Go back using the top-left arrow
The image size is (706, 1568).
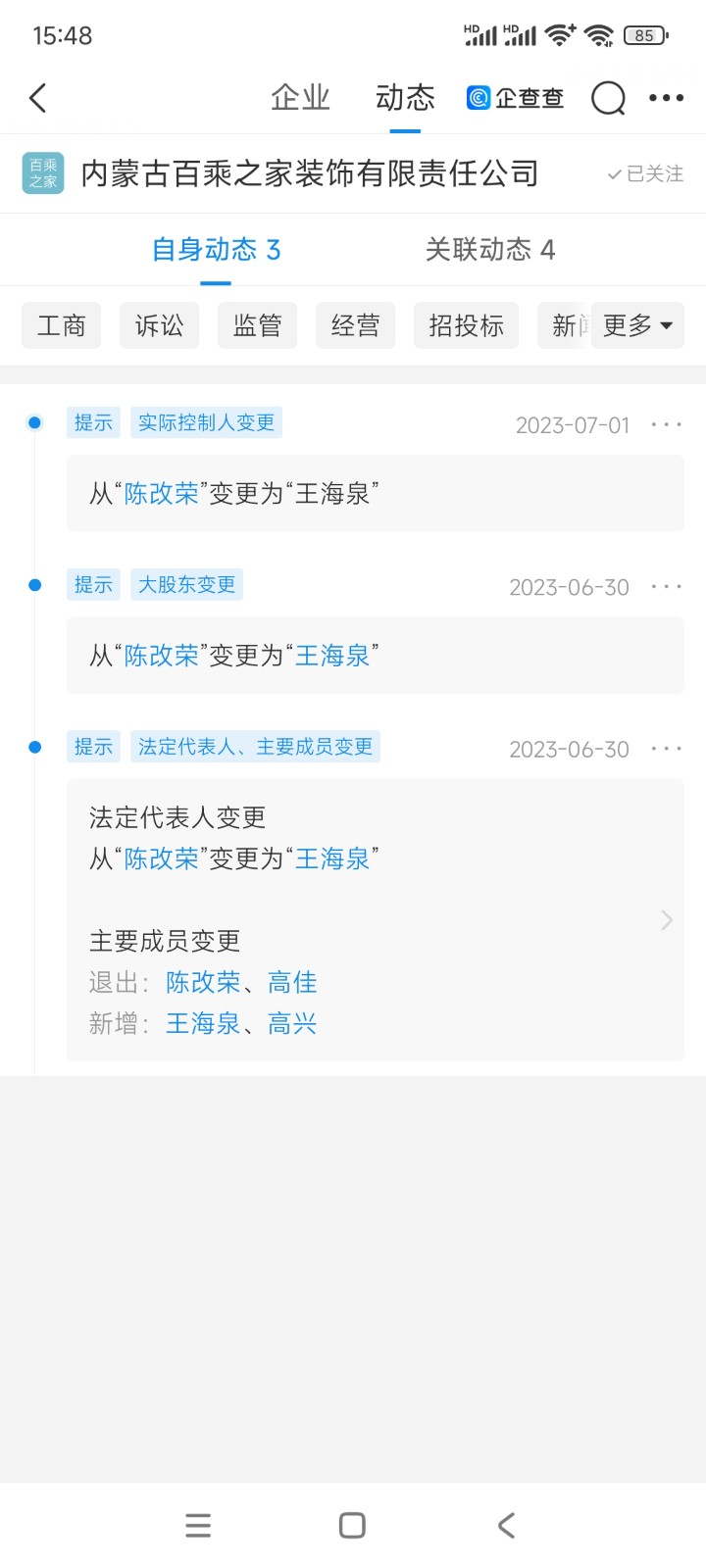point(38,98)
